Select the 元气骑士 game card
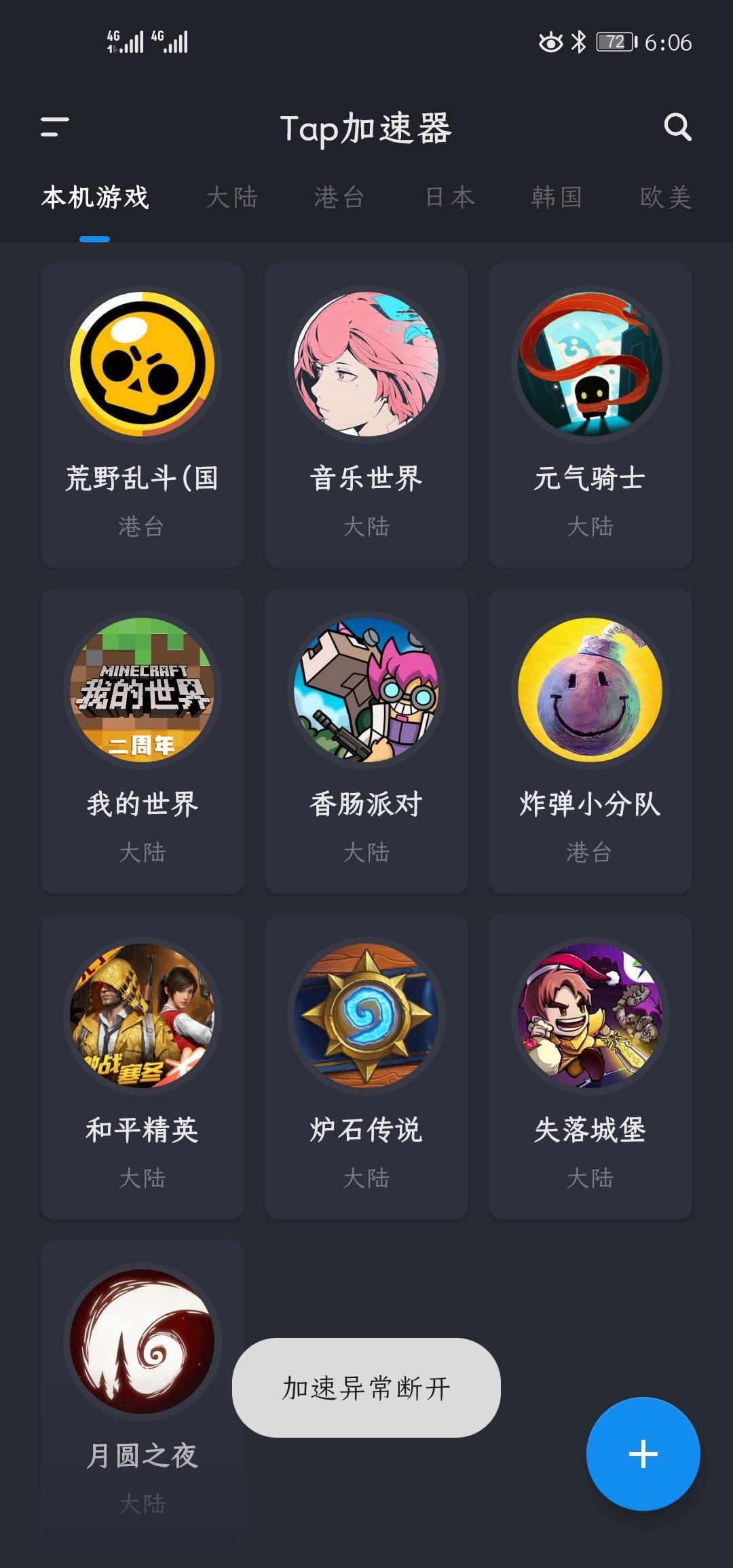This screenshot has height=1568, width=733. (590, 414)
